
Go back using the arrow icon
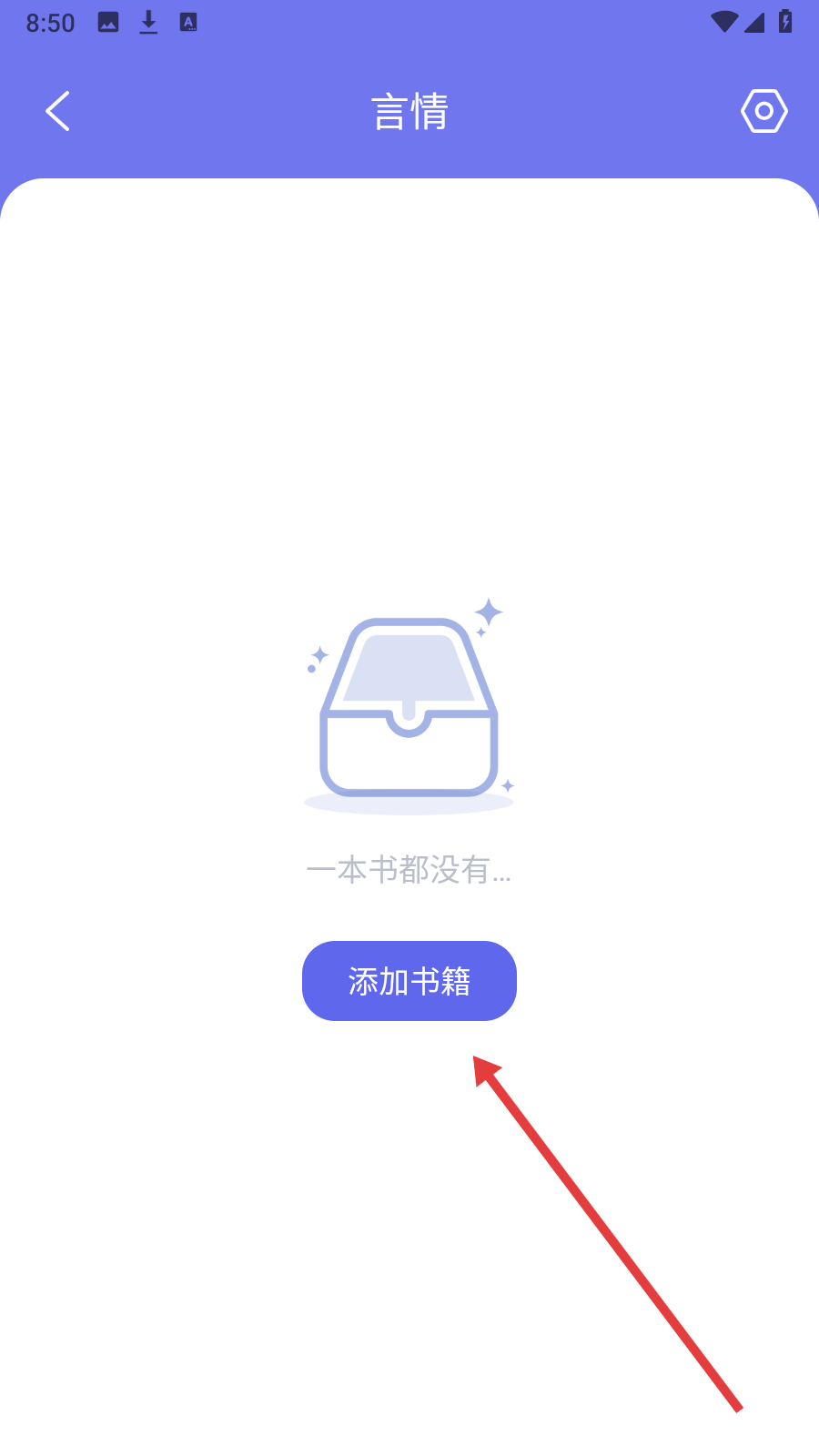pos(58,111)
